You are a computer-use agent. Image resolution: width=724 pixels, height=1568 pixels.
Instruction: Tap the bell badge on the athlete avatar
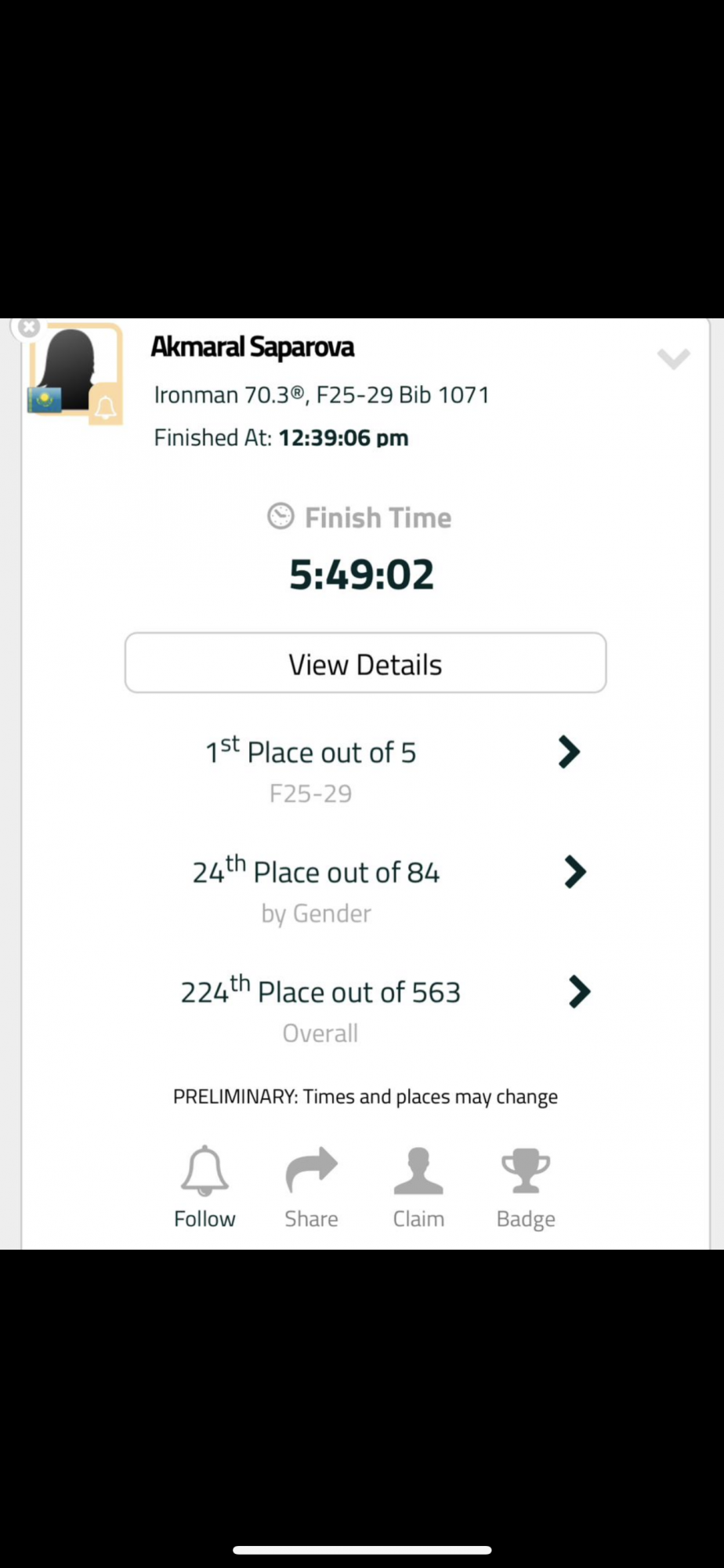(106, 406)
